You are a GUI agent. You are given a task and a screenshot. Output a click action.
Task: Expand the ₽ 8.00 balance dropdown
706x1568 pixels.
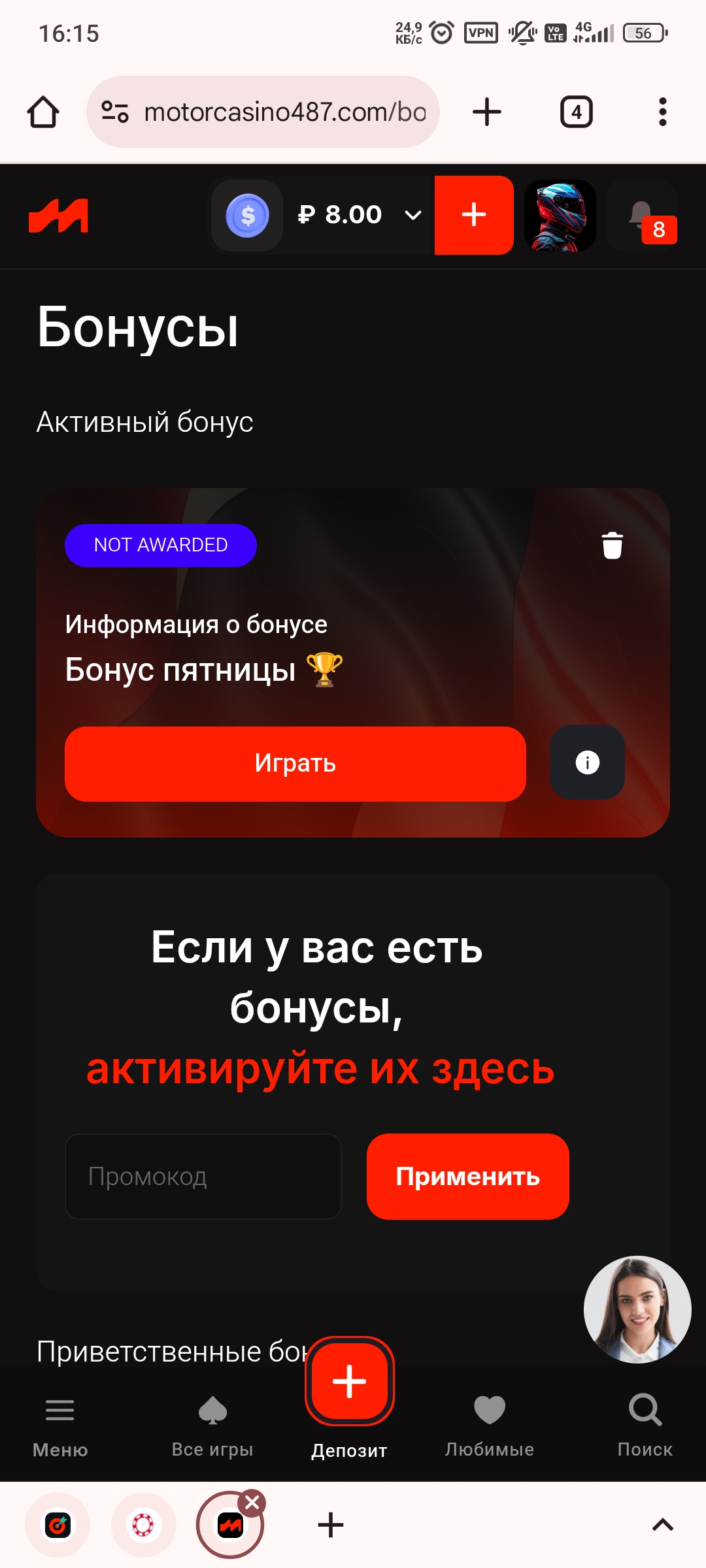click(412, 215)
